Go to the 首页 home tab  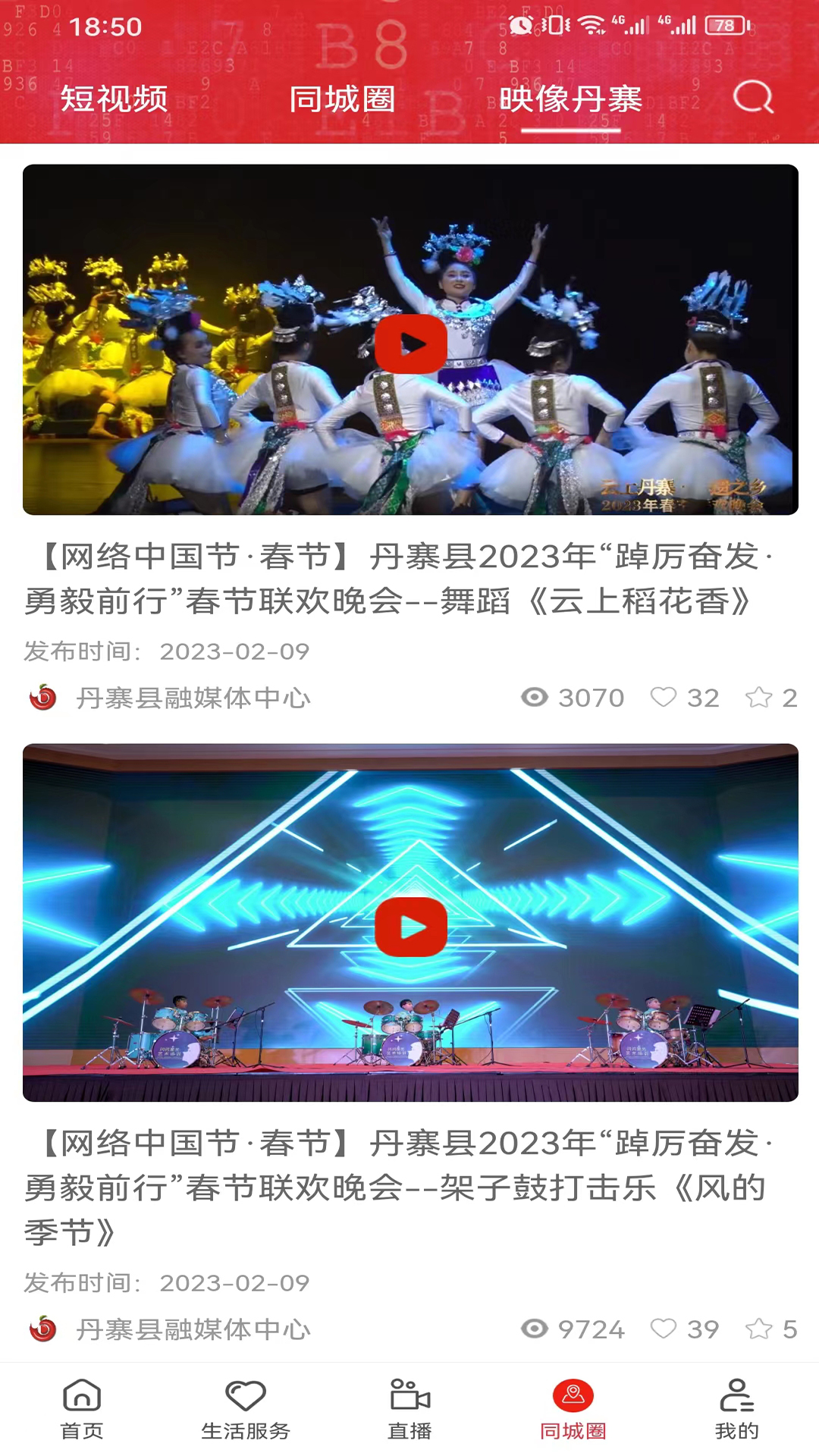pyautogui.click(x=82, y=1409)
